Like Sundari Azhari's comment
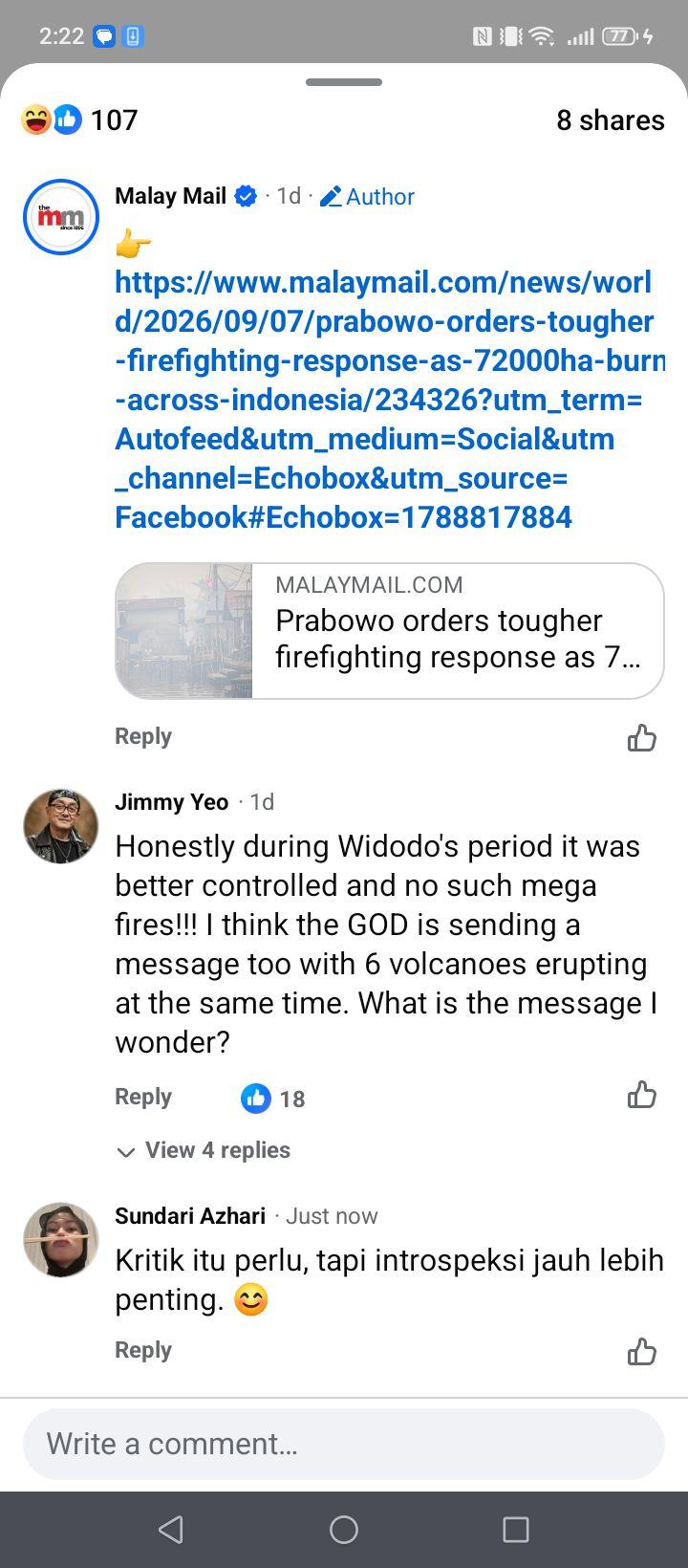The image size is (688, 1568). coord(642,1351)
